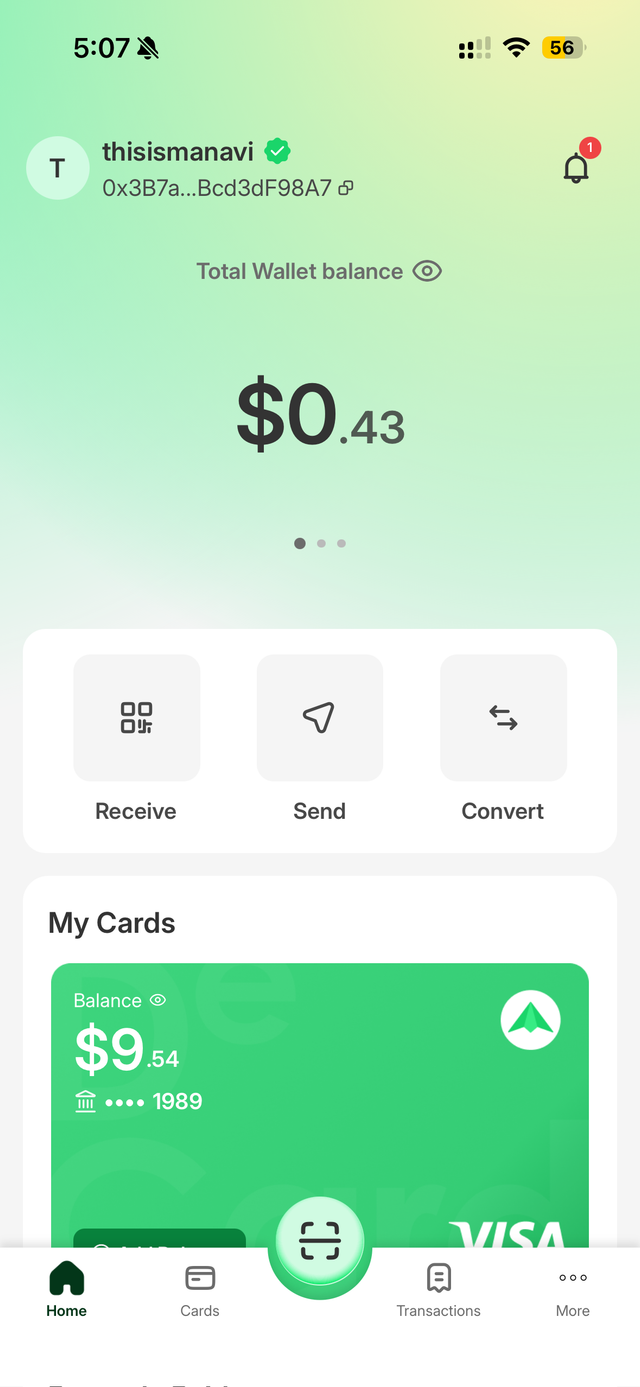The image size is (640, 1387).
Task: Select the Home tab
Action: click(x=66, y=1291)
